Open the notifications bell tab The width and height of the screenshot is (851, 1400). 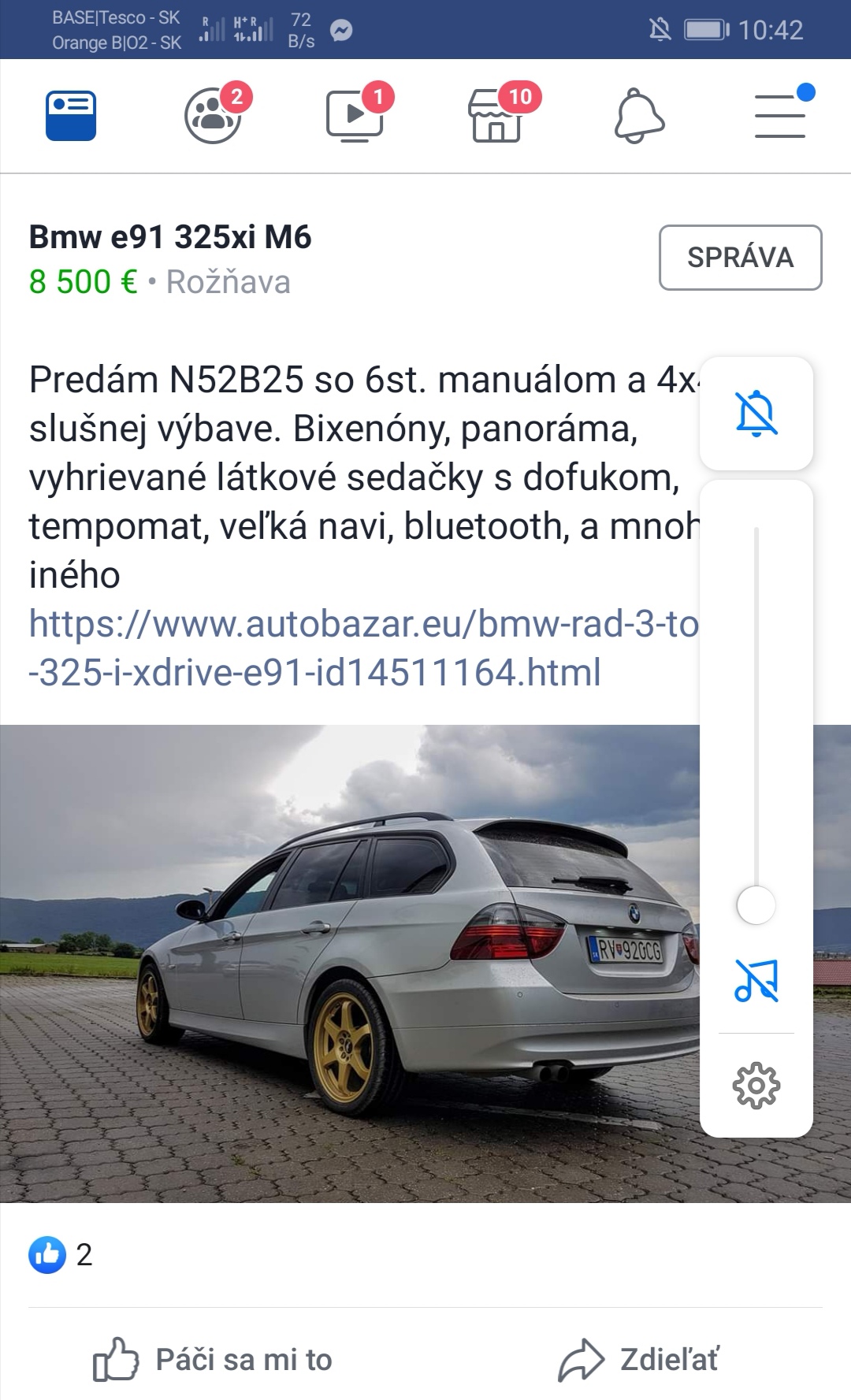pos(639,116)
